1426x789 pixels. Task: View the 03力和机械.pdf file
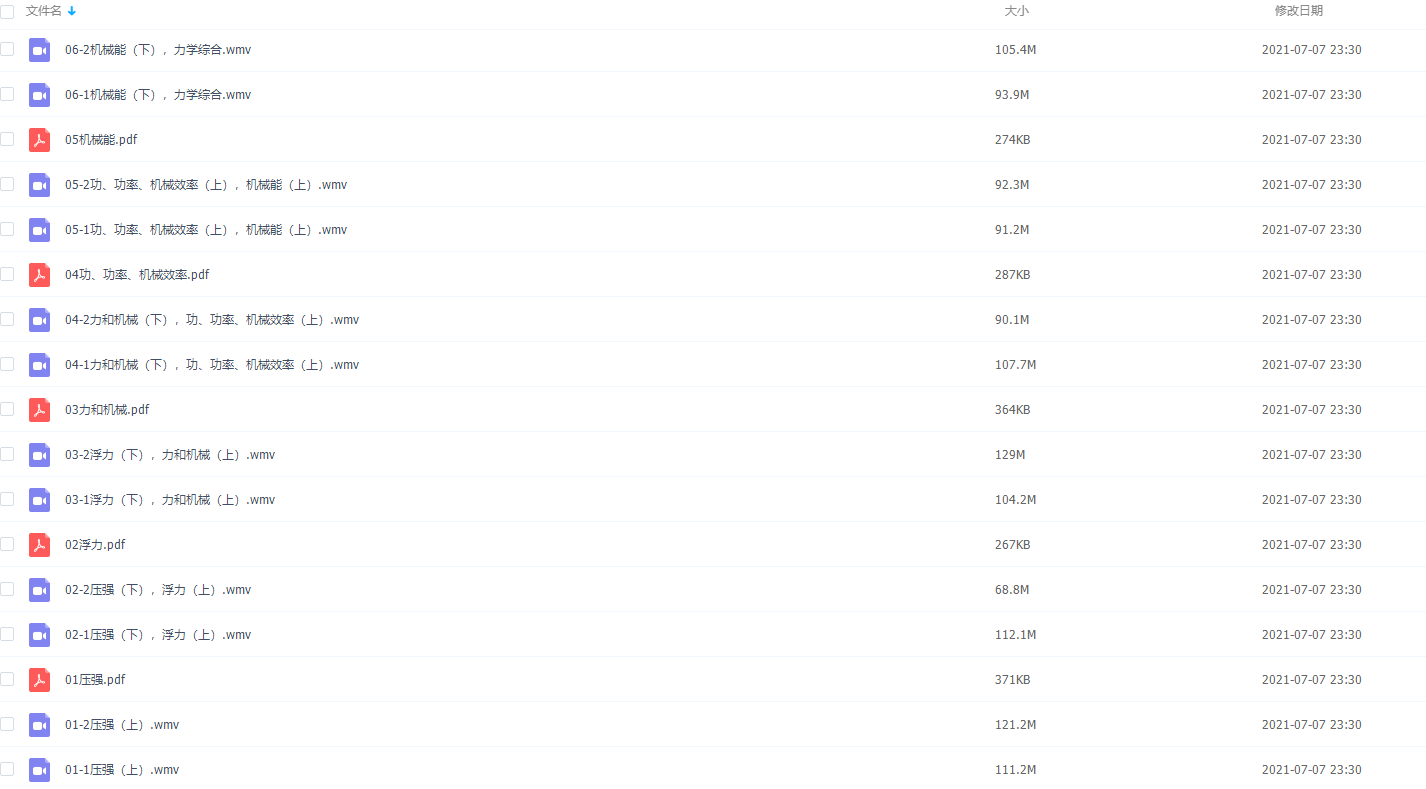click(107, 410)
